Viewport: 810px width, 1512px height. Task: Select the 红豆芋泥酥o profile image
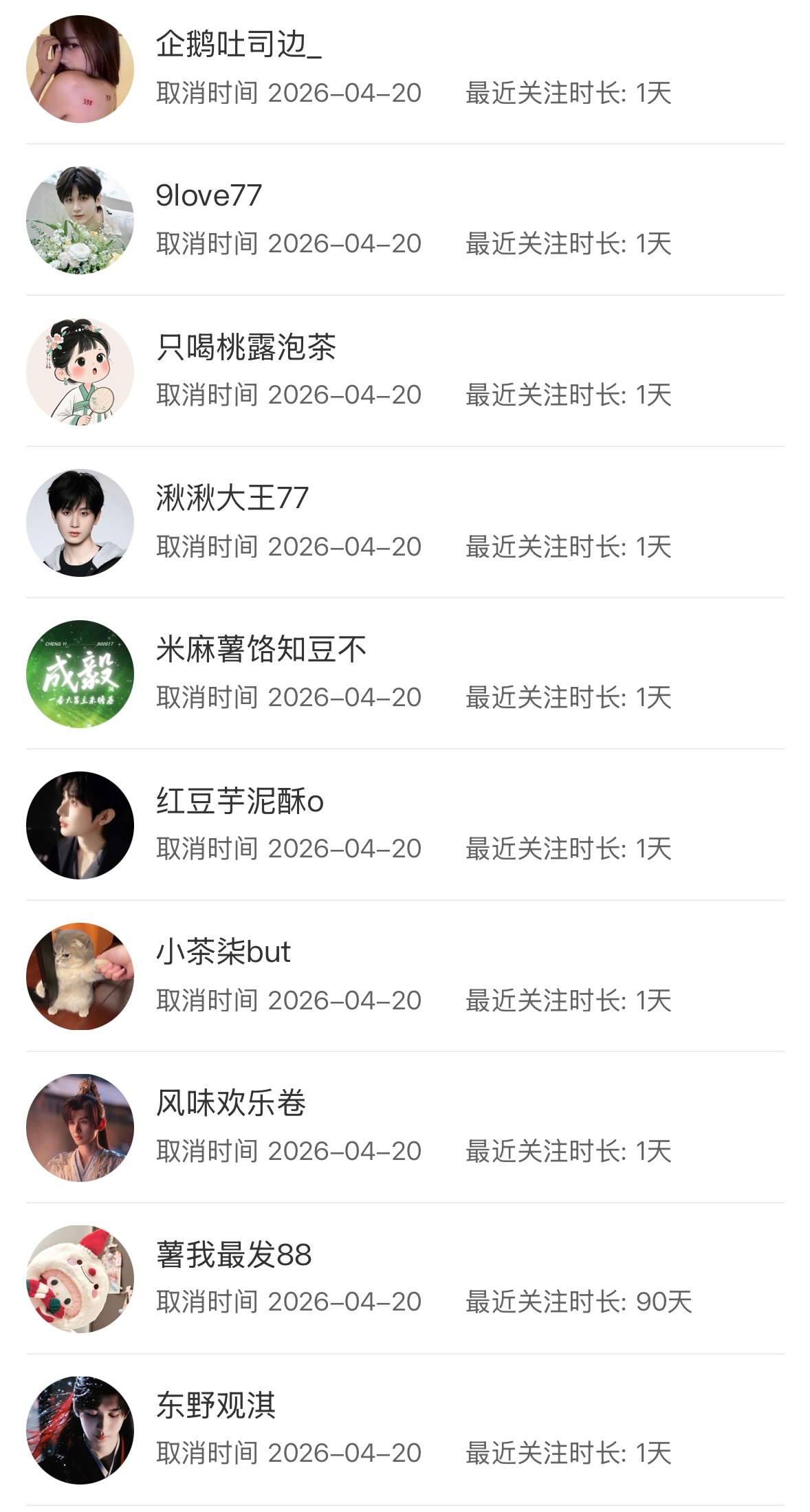tap(80, 824)
